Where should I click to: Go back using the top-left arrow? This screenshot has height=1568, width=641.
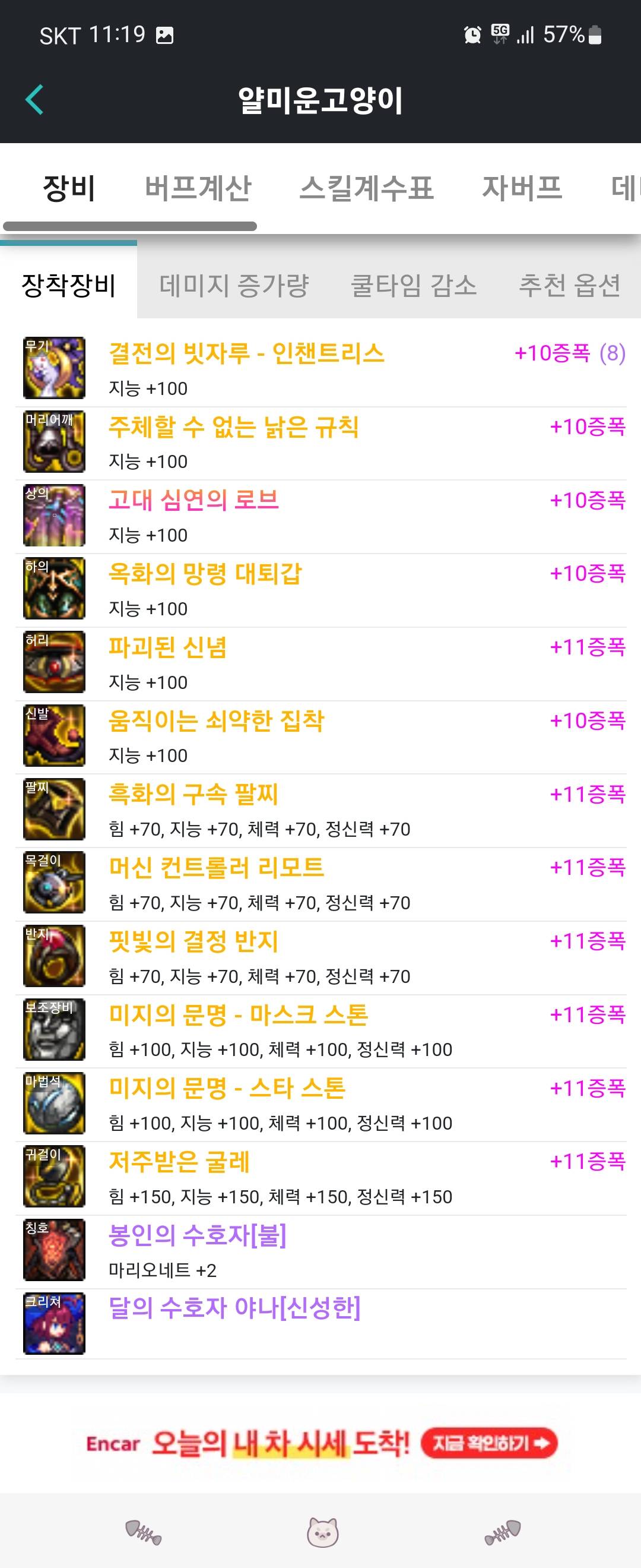pos(34,99)
